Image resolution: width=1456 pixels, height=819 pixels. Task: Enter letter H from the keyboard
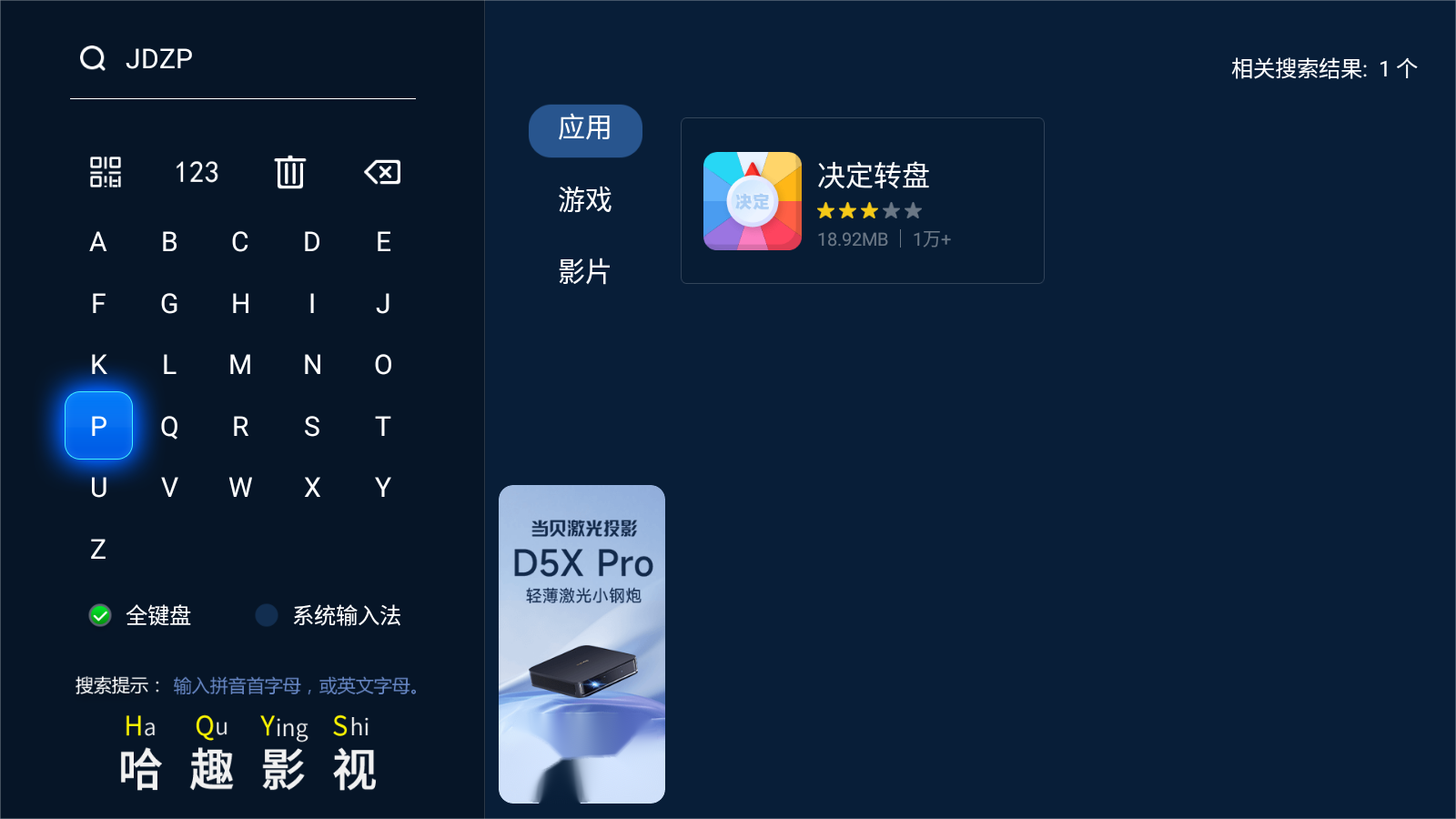tap(240, 304)
